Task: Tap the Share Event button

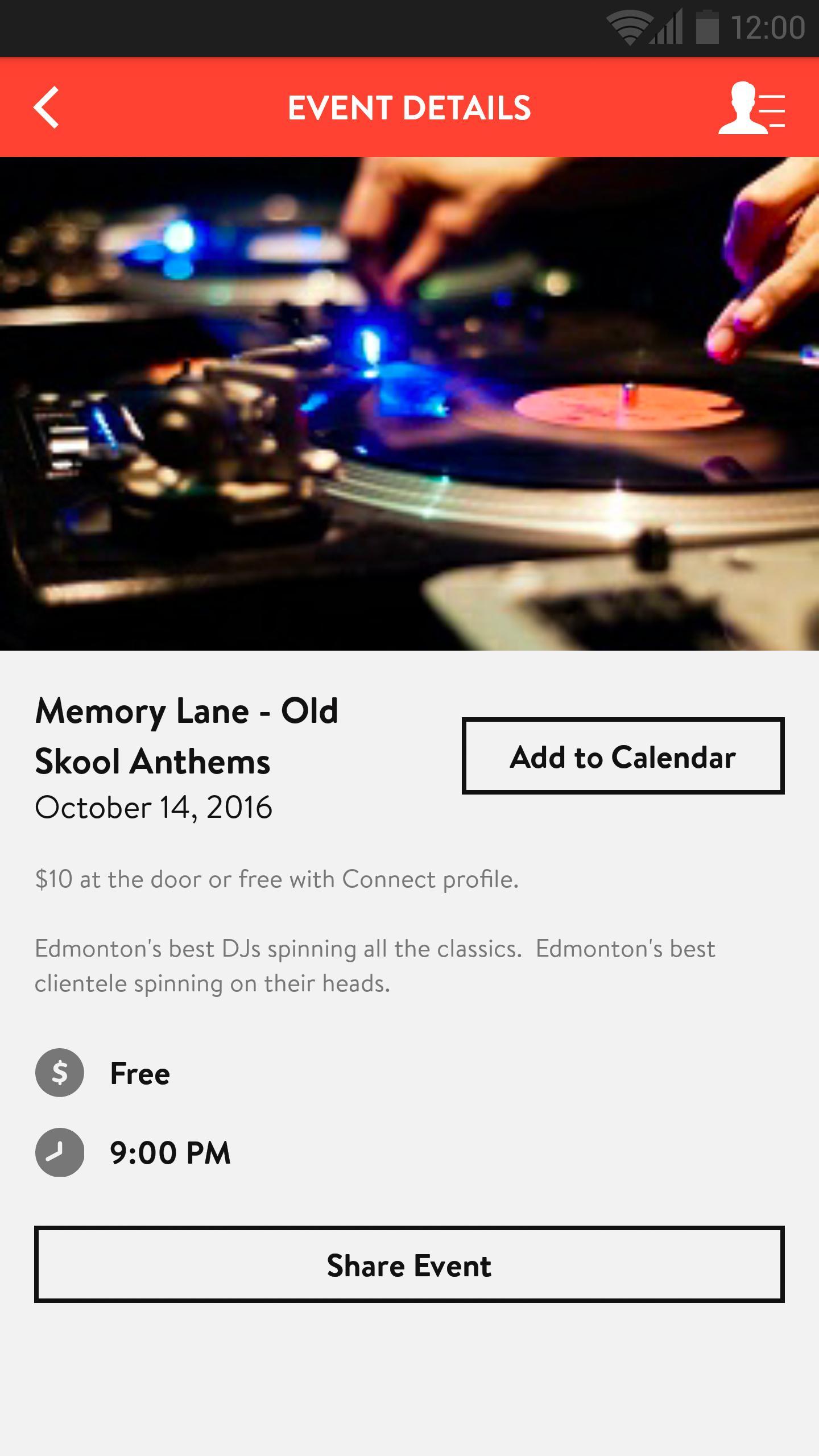Action: (x=409, y=1265)
